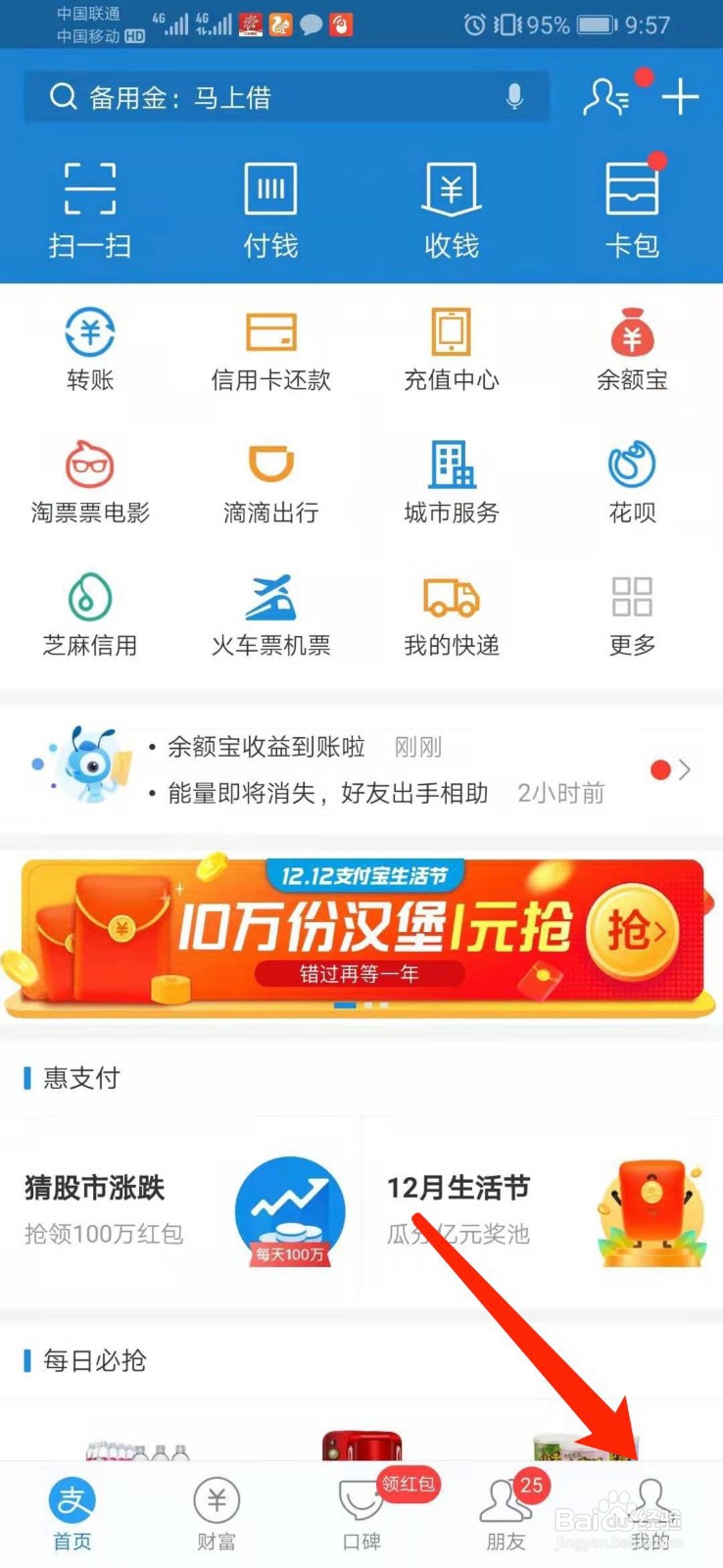Track packages via 我的快递
This screenshot has width=723, height=1568.
tap(450, 612)
